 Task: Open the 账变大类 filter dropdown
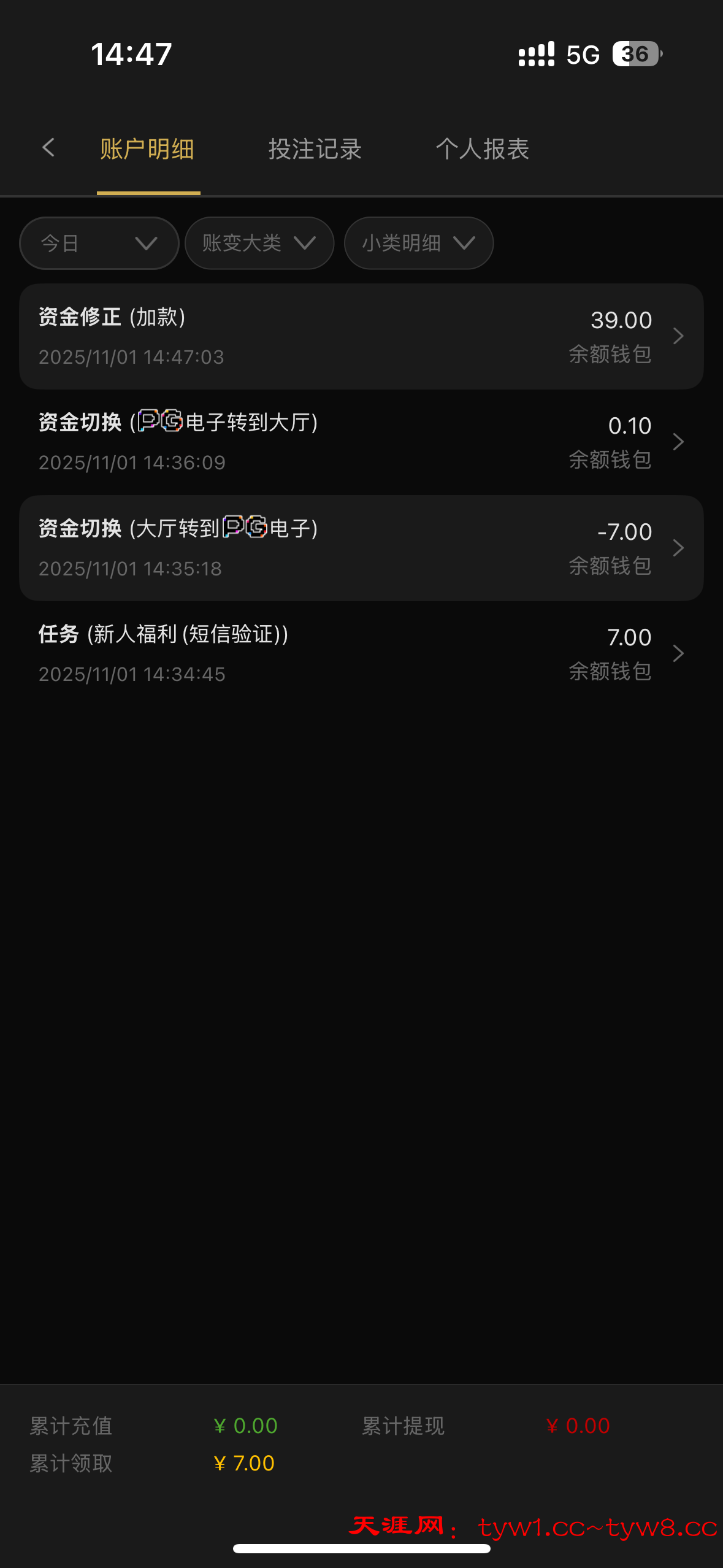coord(259,244)
